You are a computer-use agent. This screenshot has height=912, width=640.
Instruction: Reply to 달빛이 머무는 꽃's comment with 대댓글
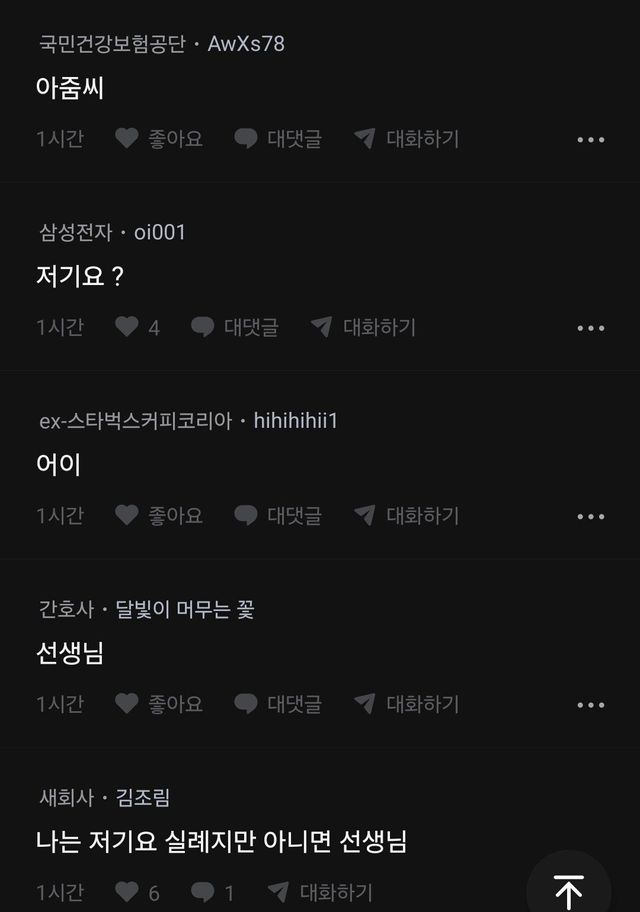click(x=278, y=704)
